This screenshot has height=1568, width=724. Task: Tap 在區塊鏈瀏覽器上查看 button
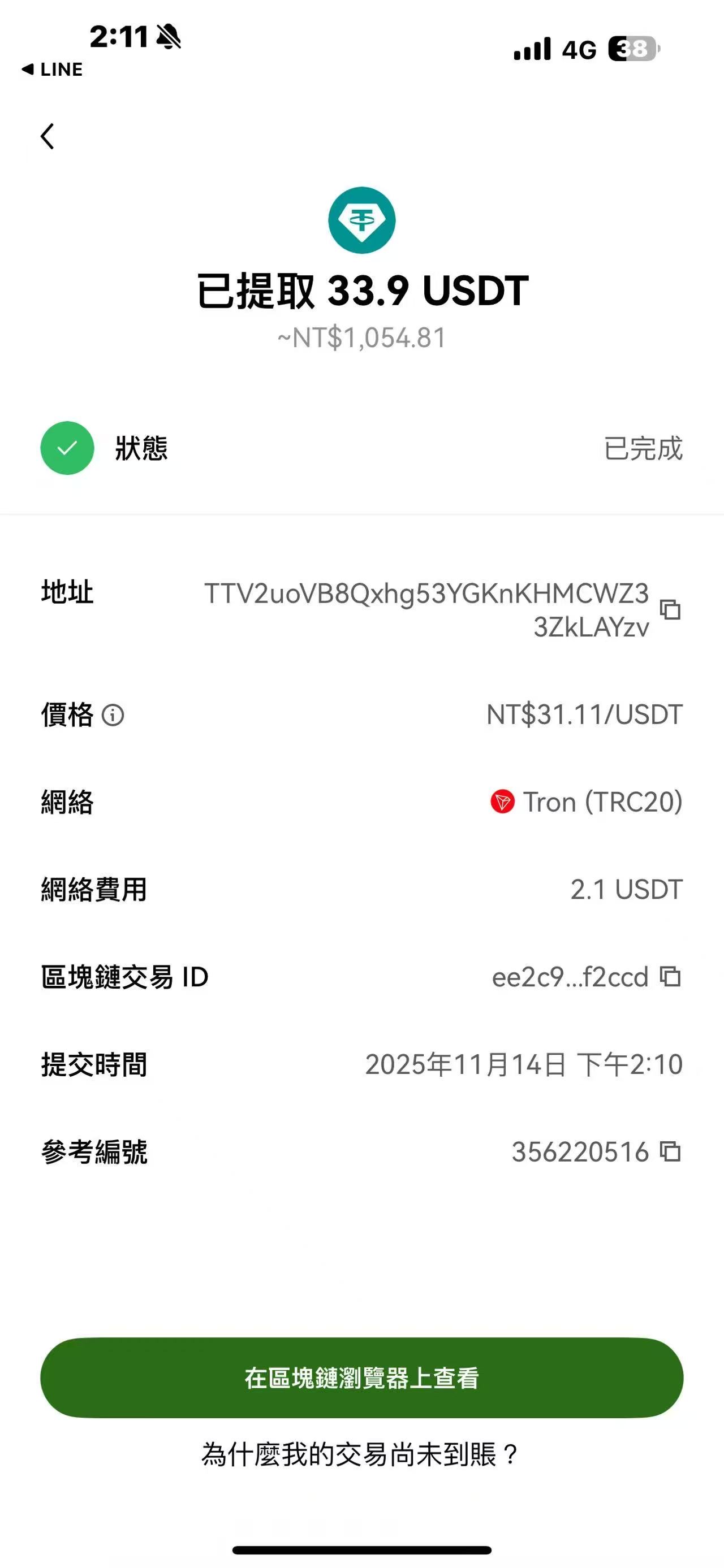tap(361, 1378)
